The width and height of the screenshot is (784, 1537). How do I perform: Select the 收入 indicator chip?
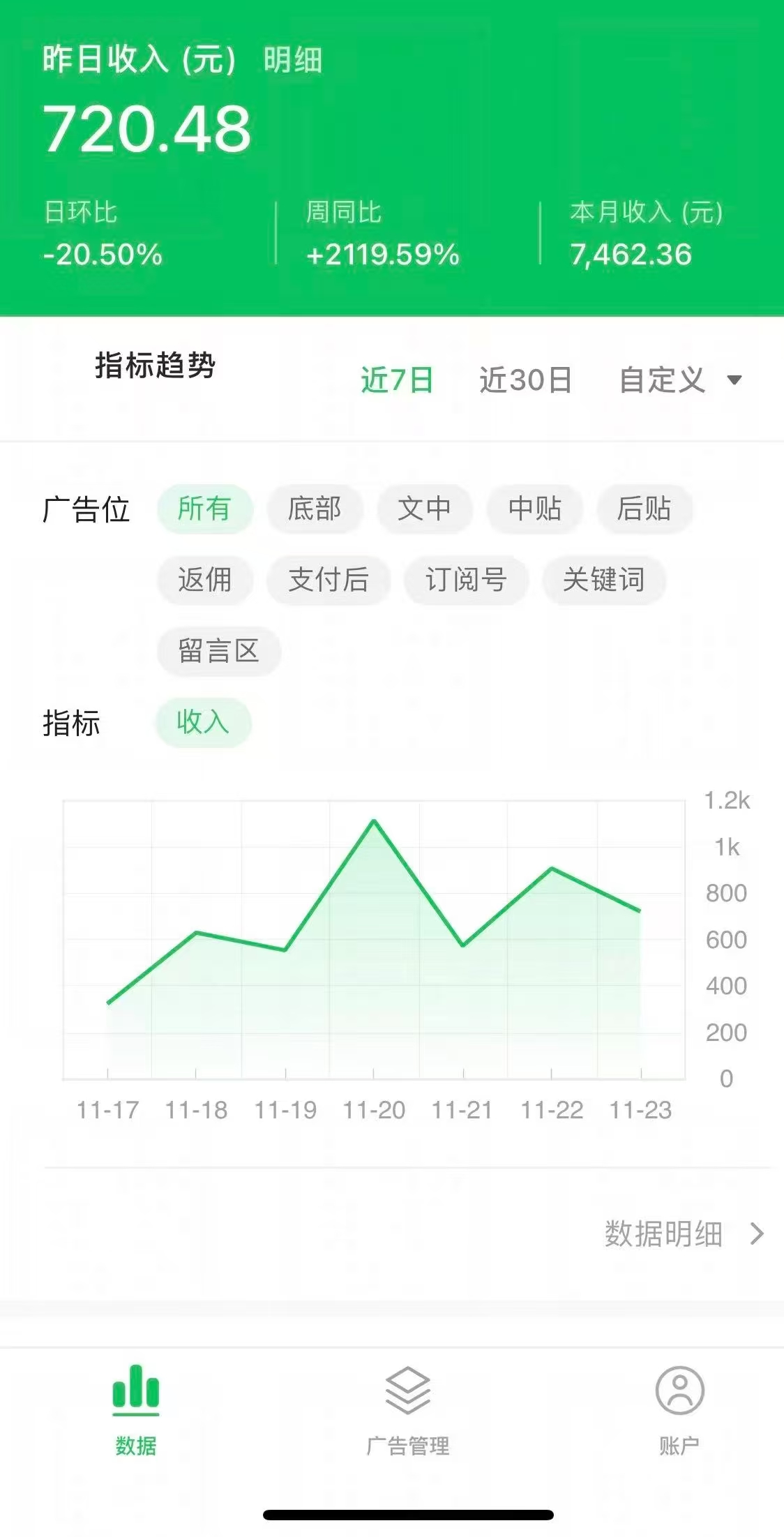pos(203,724)
